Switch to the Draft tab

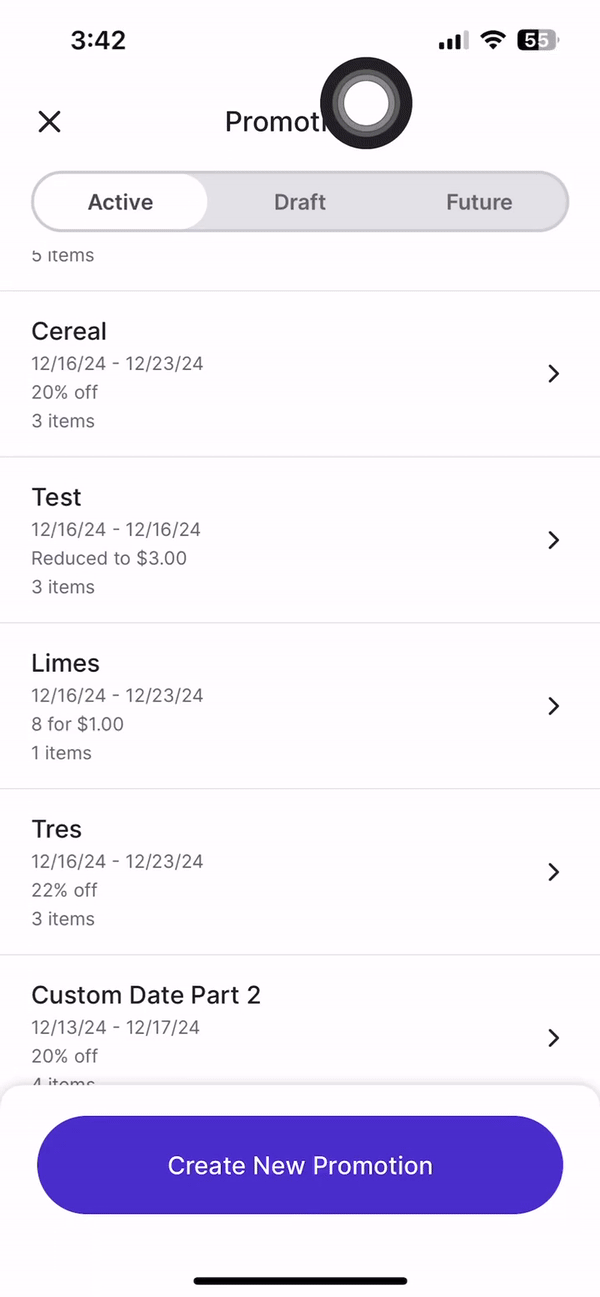[x=300, y=202]
